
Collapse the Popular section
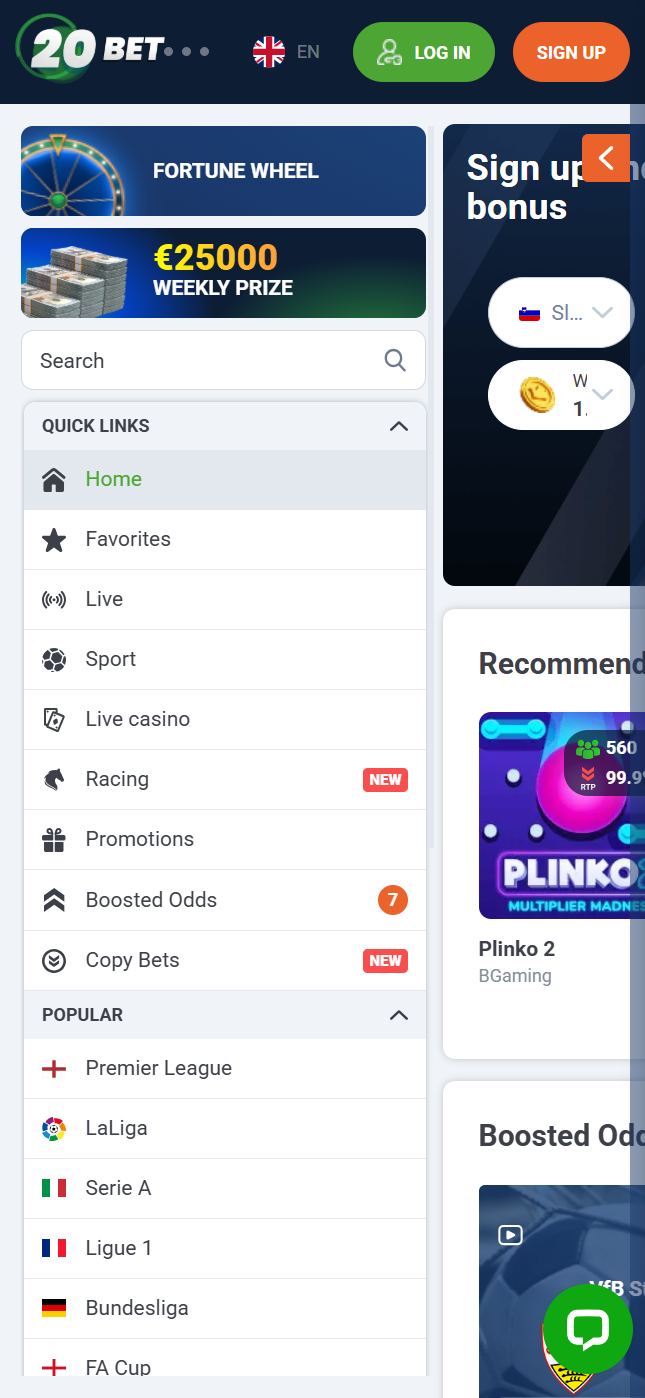(398, 1015)
